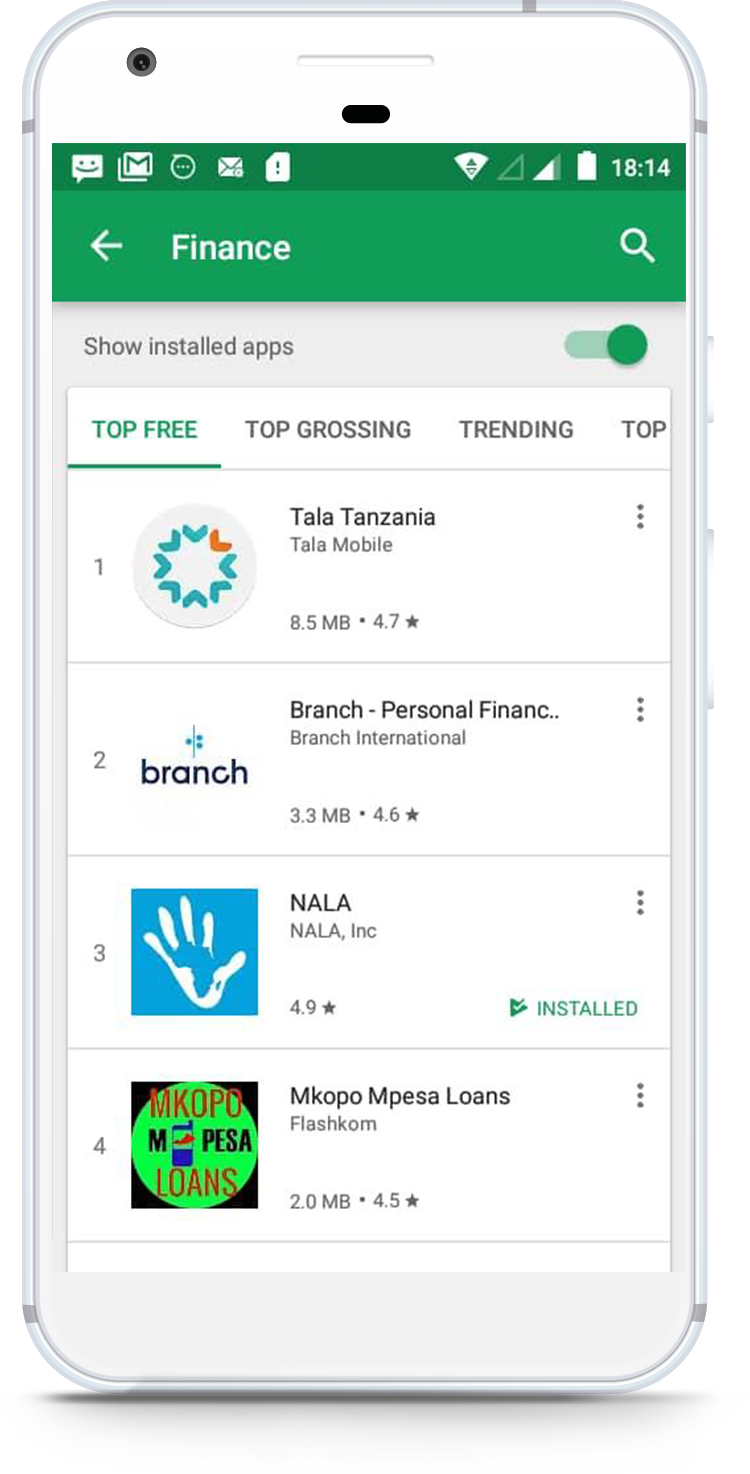Open more options for Tala Tanzania

[x=640, y=517]
